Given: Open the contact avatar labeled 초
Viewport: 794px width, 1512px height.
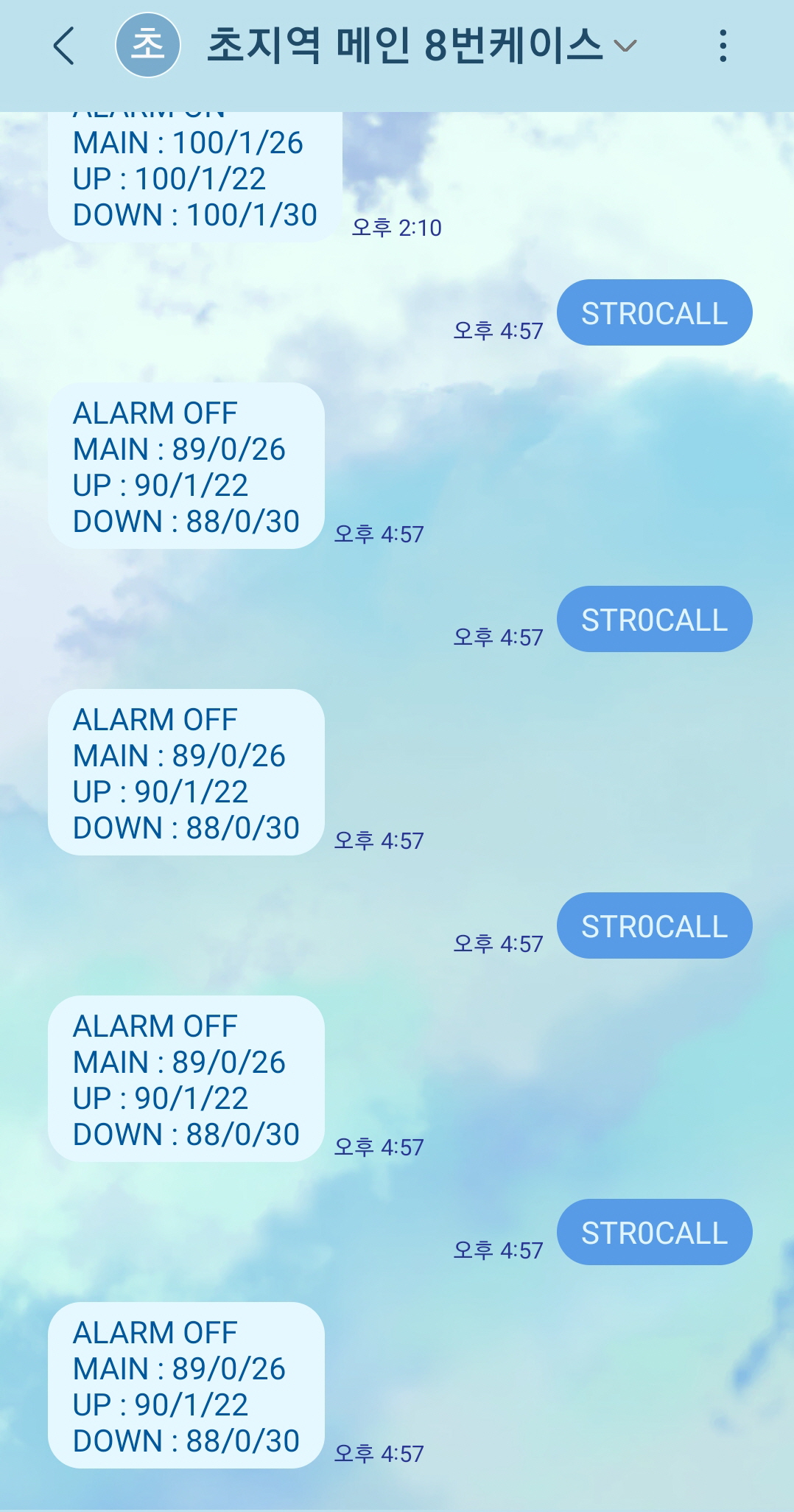Looking at the screenshot, I should tap(148, 45).
